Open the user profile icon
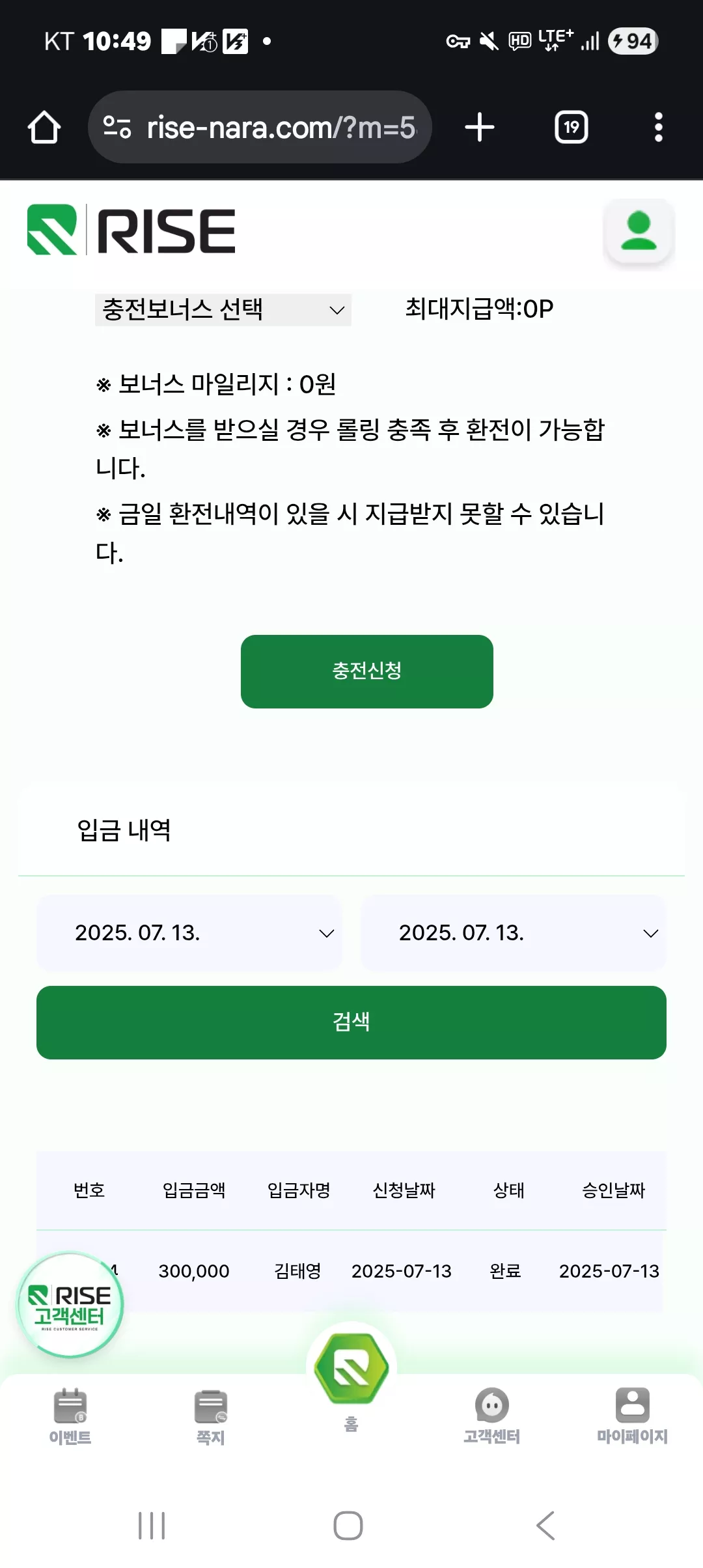Image resolution: width=703 pixels, height=1568 pixels. coord(639,231)
